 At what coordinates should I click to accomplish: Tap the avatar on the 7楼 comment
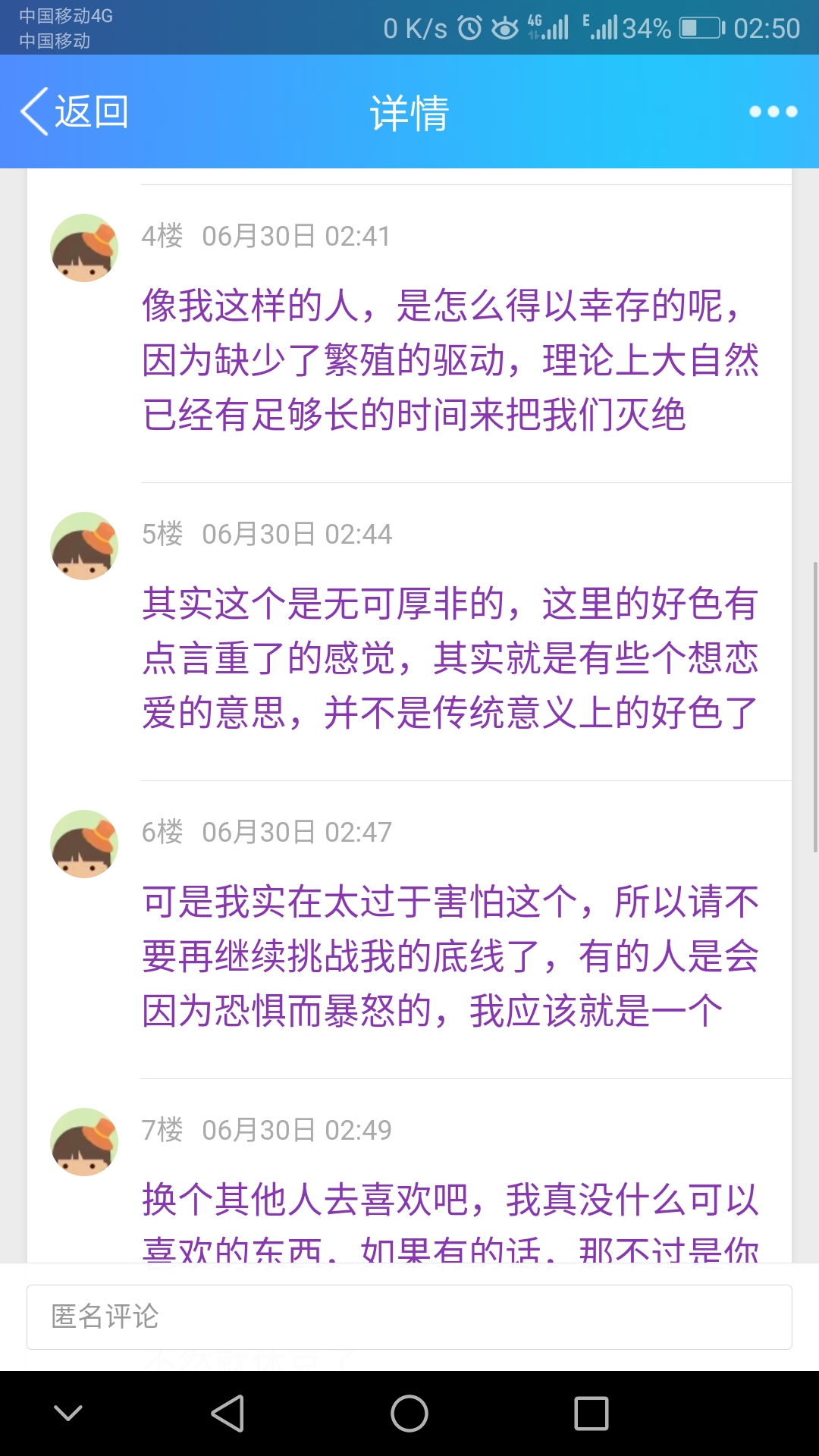coord(84,1142)
